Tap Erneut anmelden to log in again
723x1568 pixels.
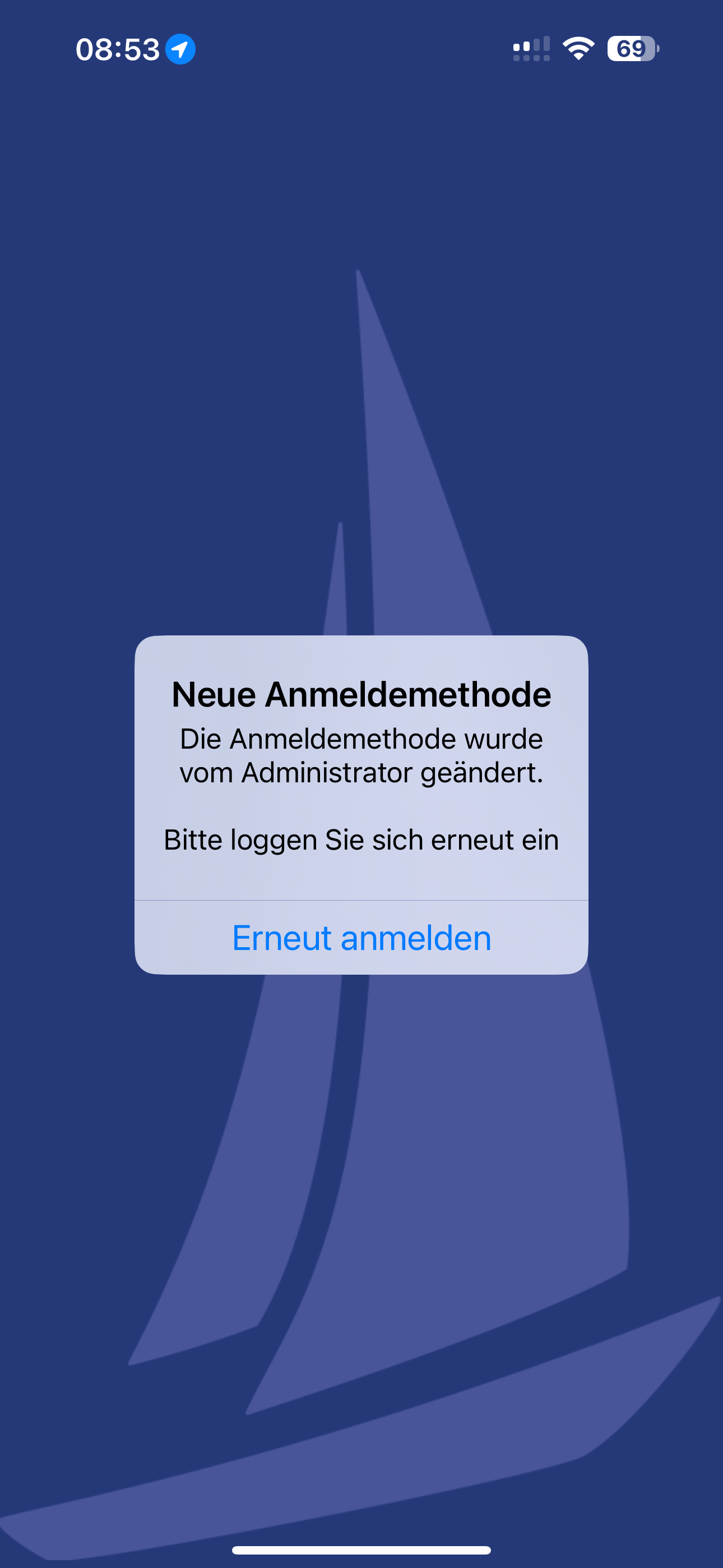(x=361, y=938)
